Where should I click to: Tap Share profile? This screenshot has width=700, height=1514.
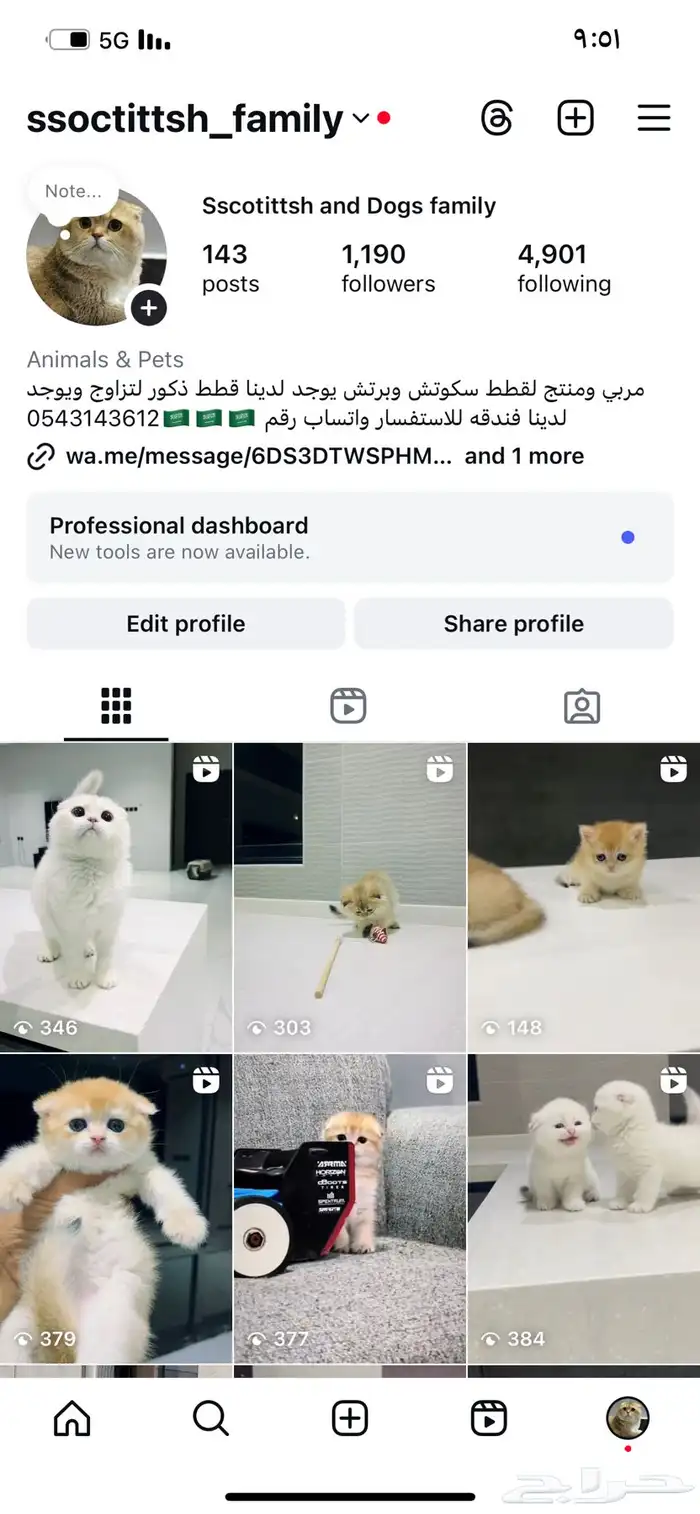pyautogui.click(x=513, y=624)
